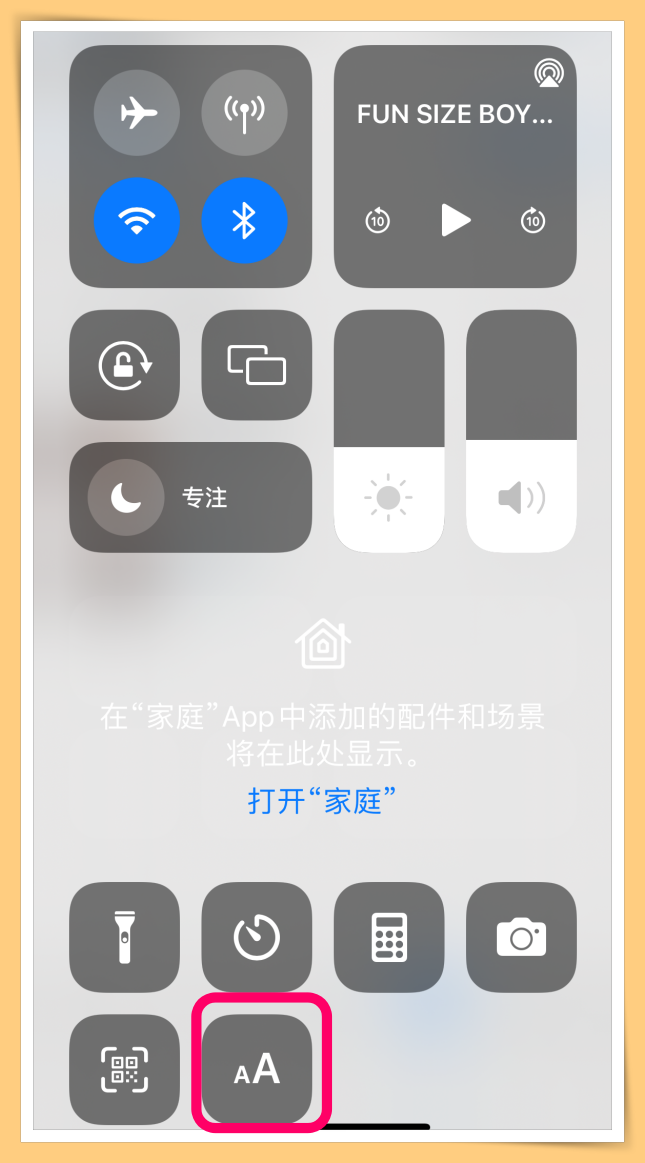This screenshot has height=1163, width=645.
Task: Tap the volume slider
Action: (521, 431)
